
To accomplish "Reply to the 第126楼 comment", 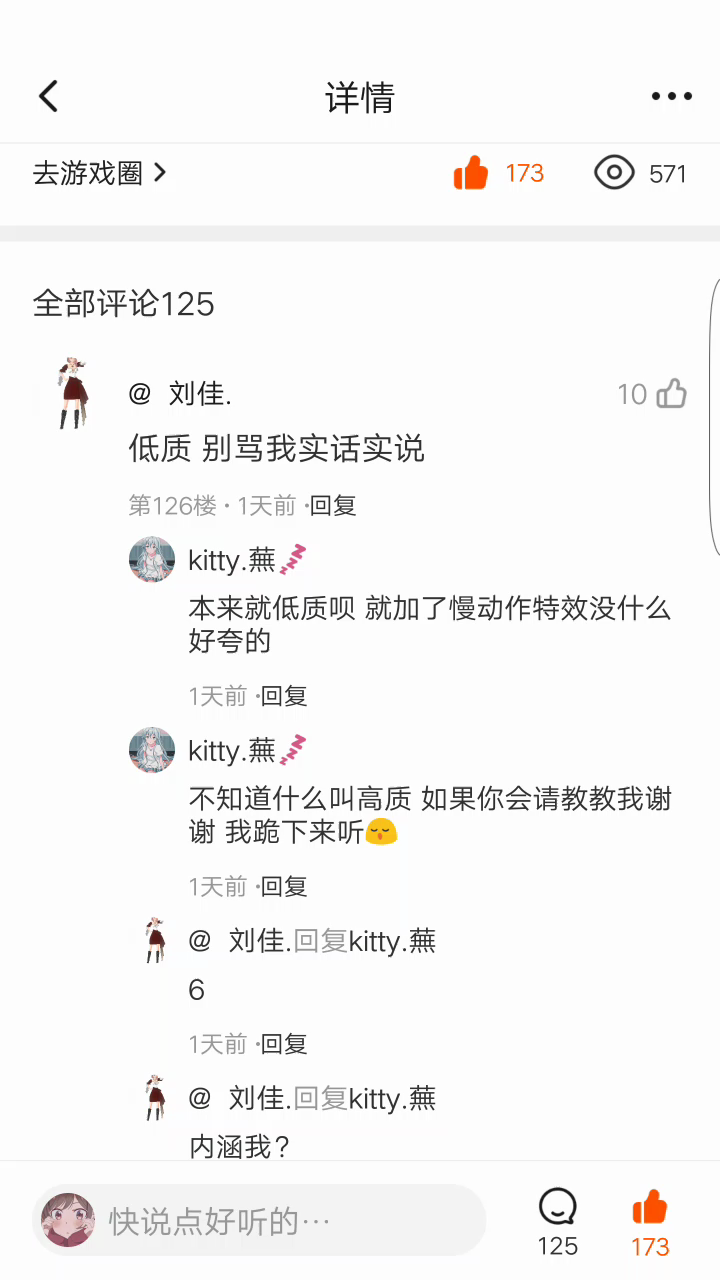I will pos(333,506).
